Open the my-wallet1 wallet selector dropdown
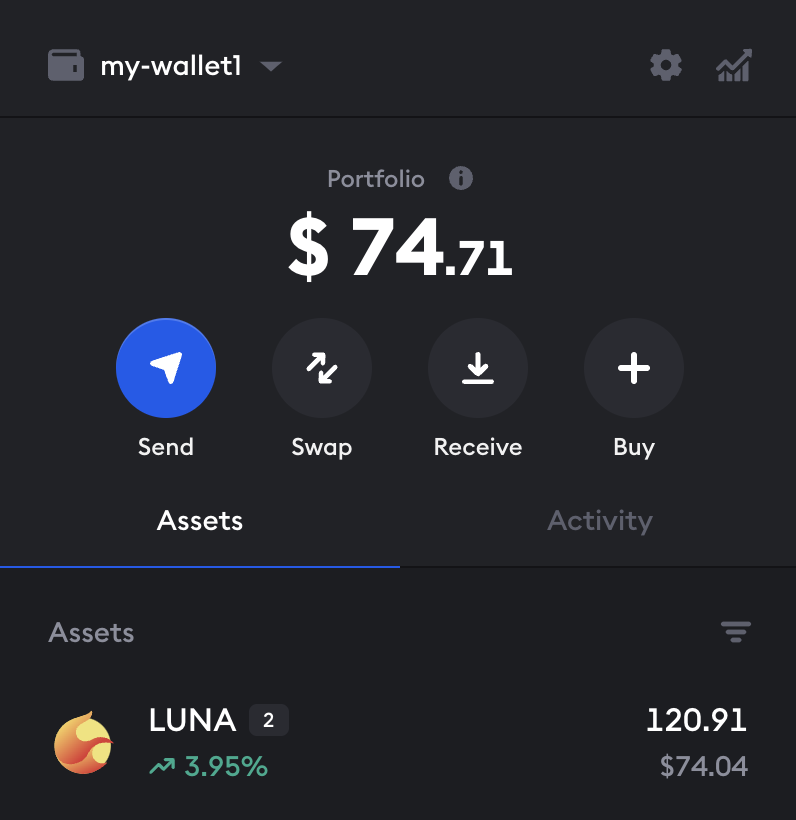This screenshot has height=820, width=796. click(x=166, y=67)
